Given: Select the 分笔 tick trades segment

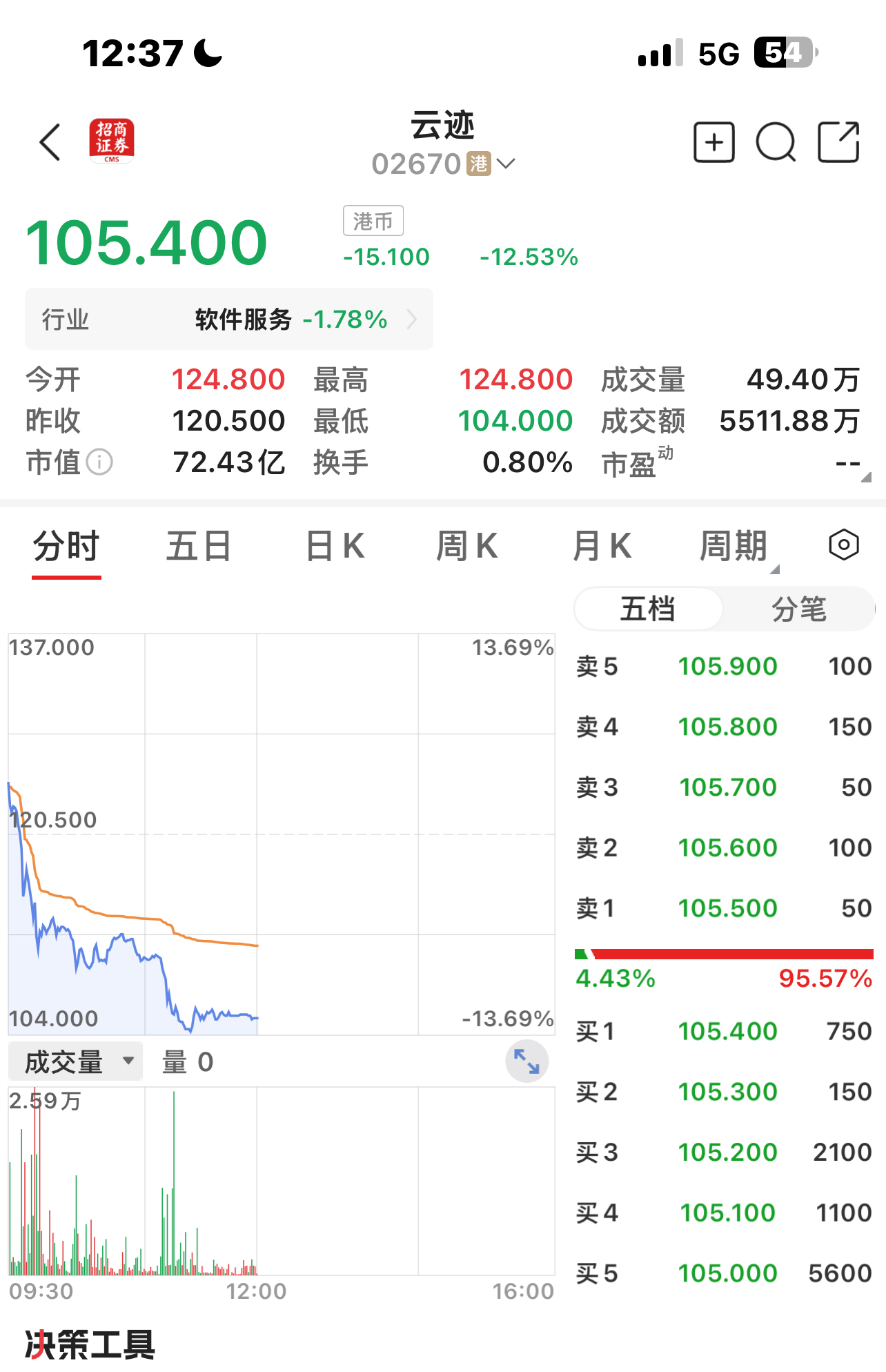Looking at the screenshot, I should pyautogui.click(x=798, y=609).
